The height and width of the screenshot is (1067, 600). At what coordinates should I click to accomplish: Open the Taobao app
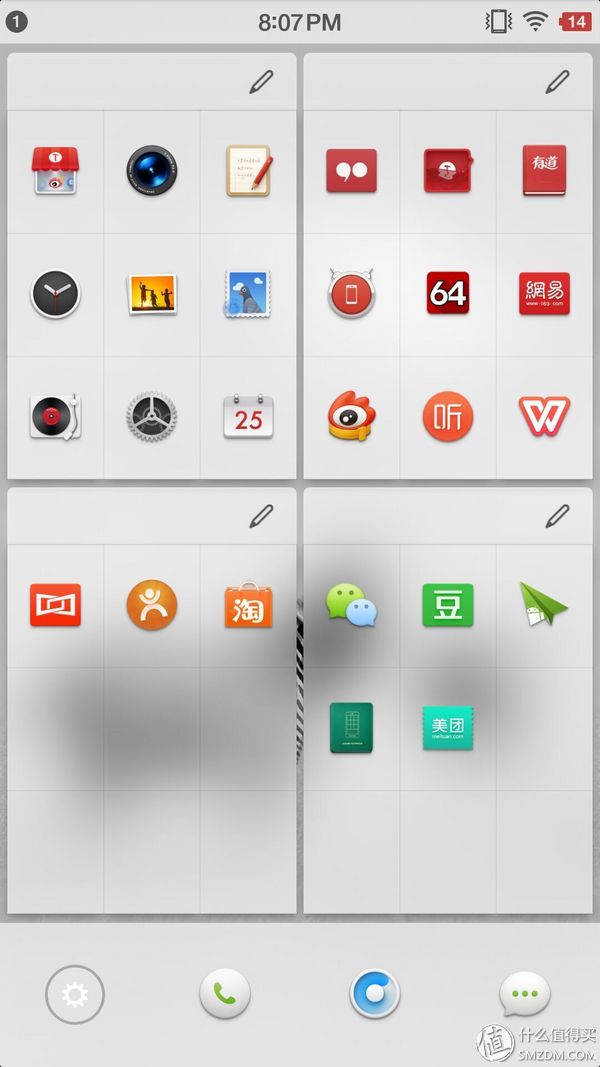[248, 605]
